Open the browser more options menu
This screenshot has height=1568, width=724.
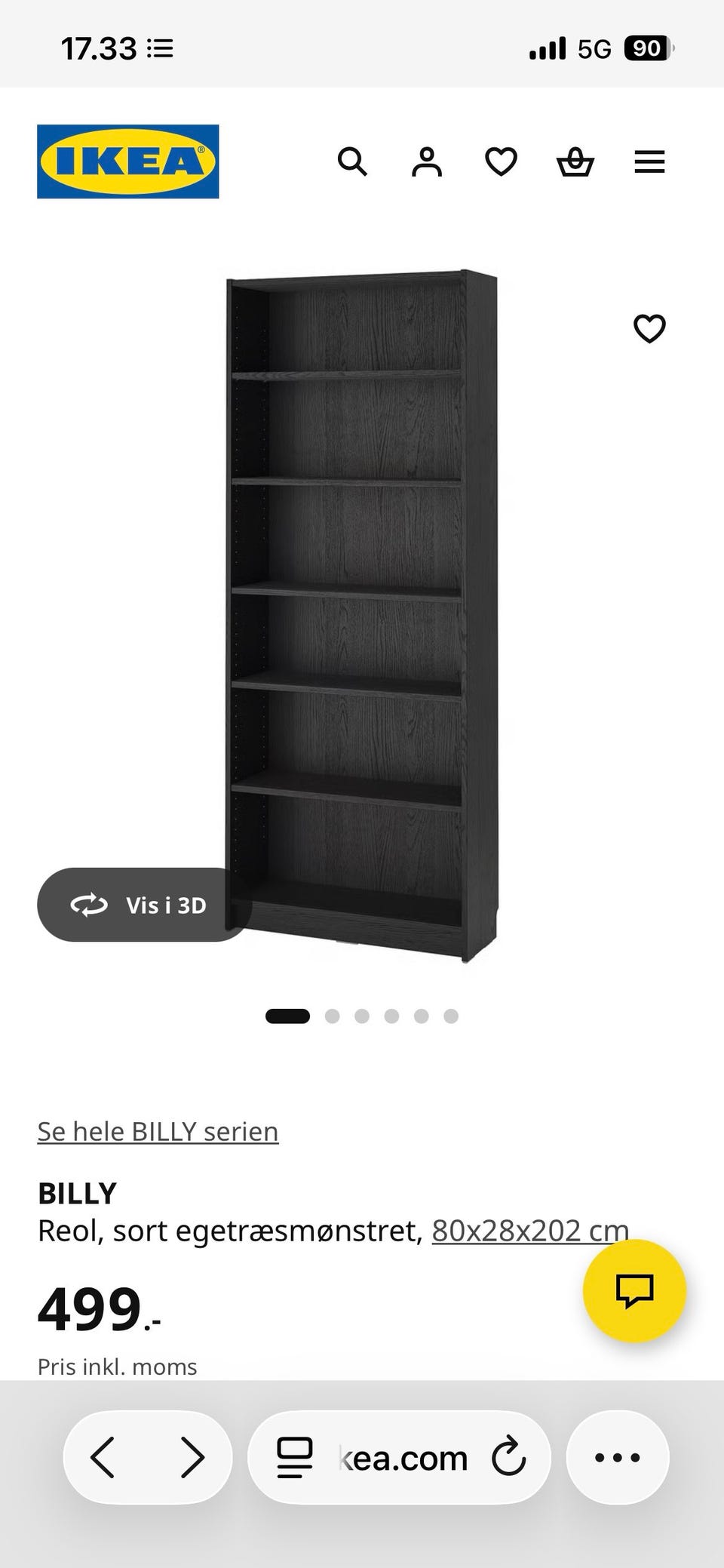click(x=618, y=1457)
